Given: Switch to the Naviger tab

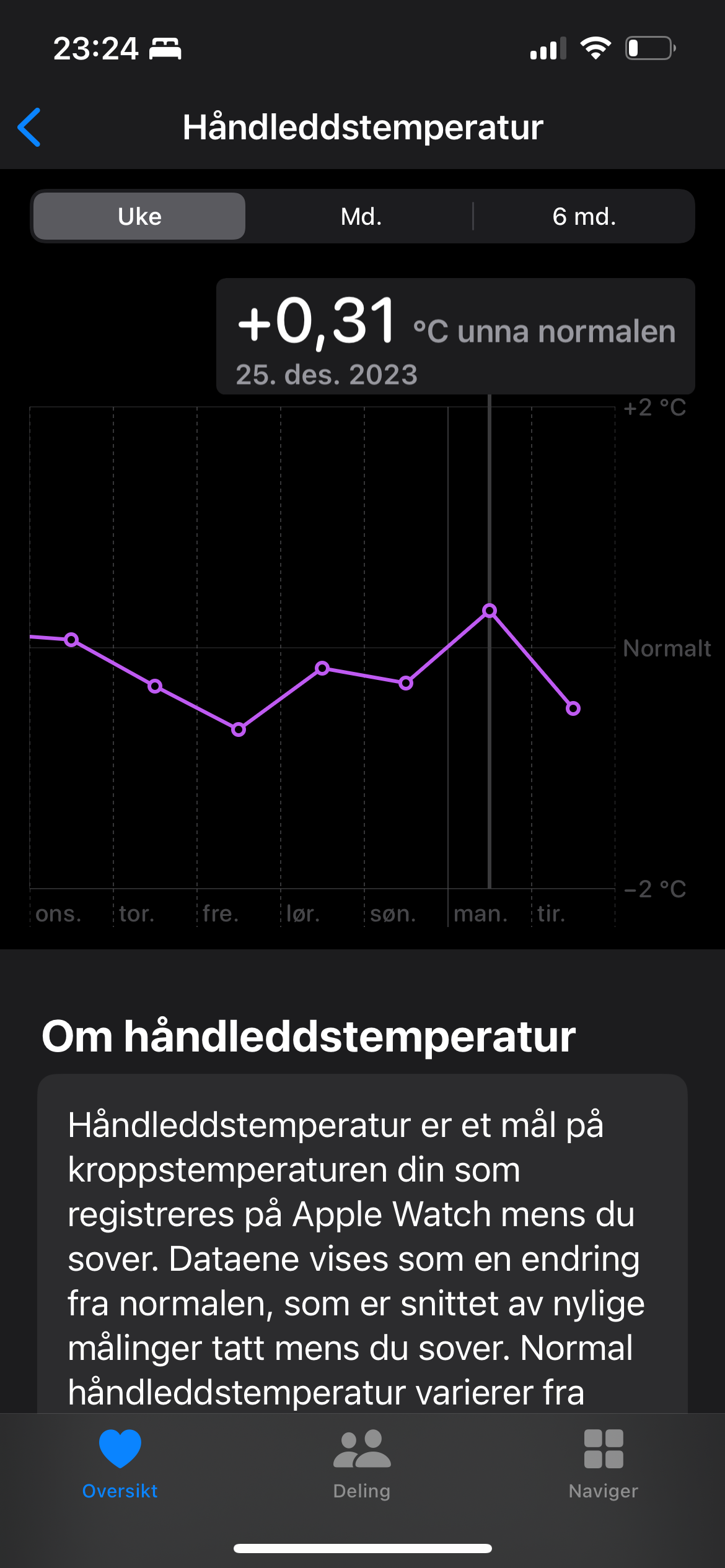Looking at the screenshot, I should [x=603, y=1463].
